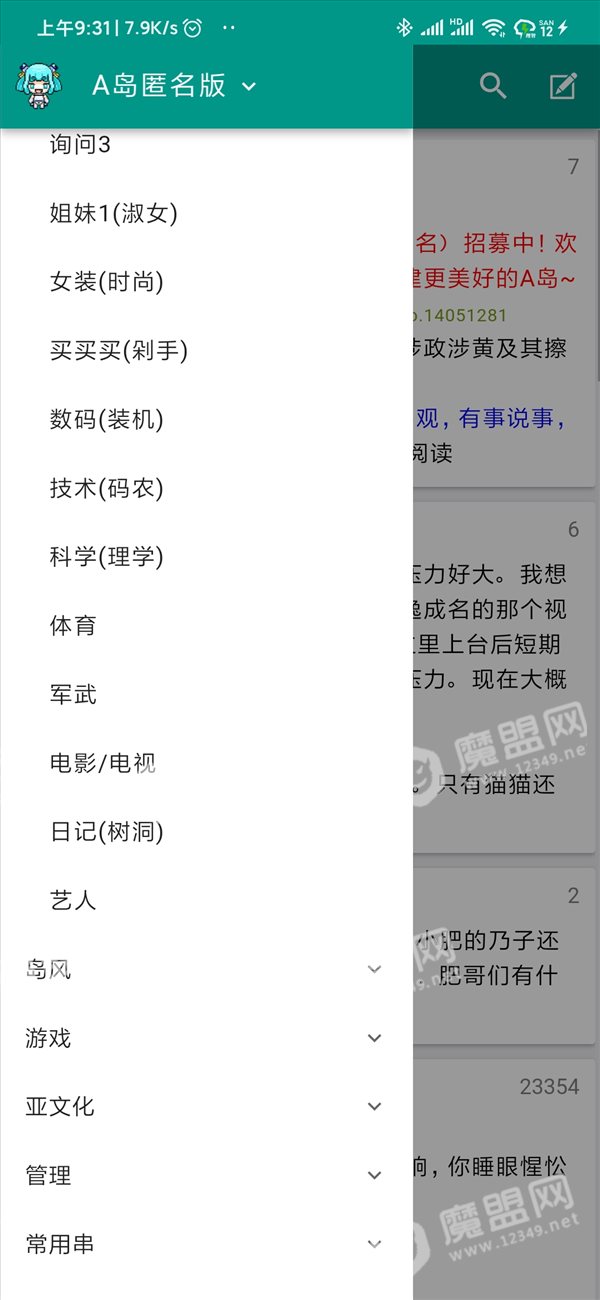This screenshot has width=600, height=1300.
Task: Expand the 亚文化 category
Action: 206,1106
